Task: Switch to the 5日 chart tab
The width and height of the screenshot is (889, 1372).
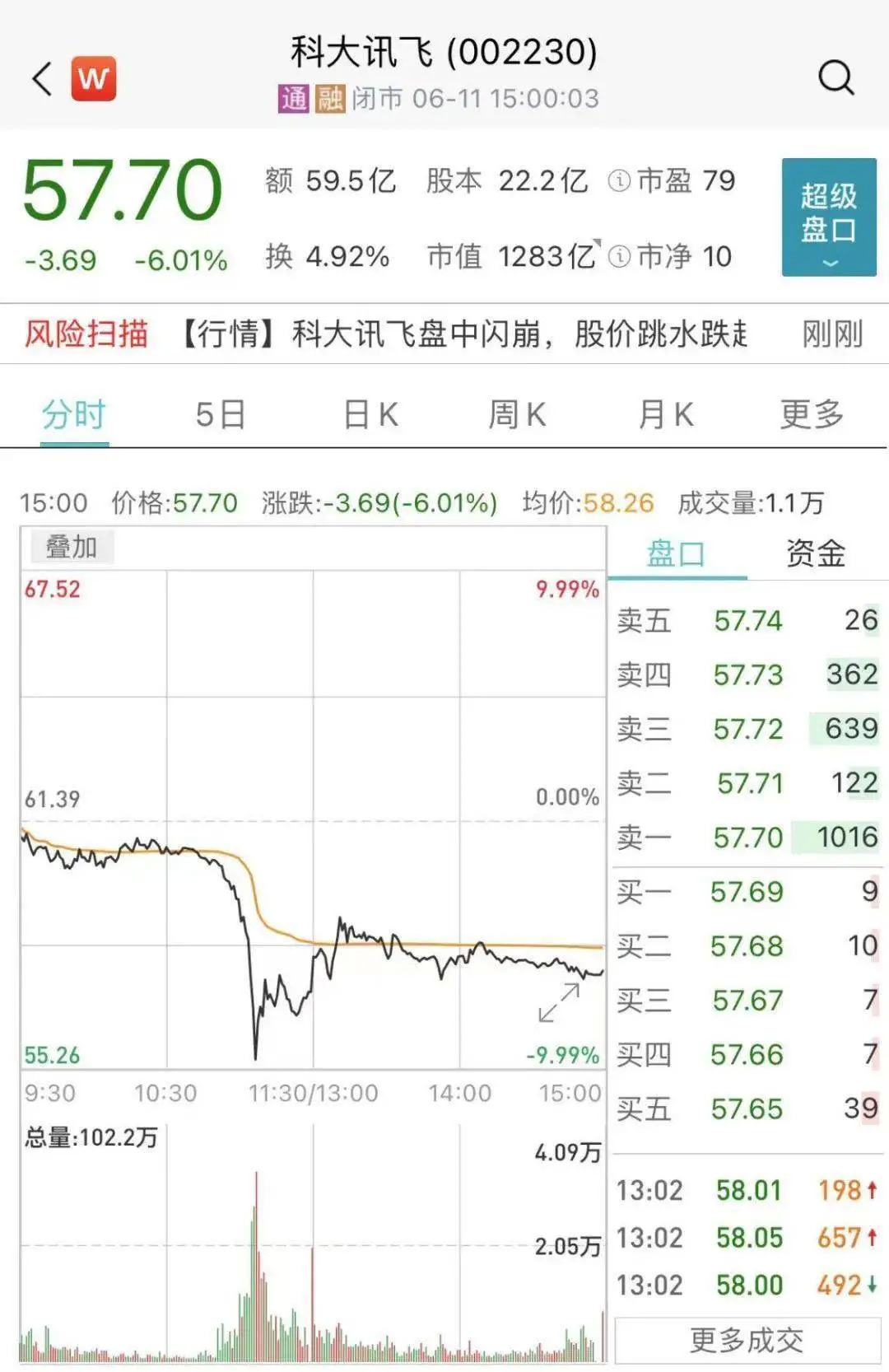Action: [x=221, y=414]
